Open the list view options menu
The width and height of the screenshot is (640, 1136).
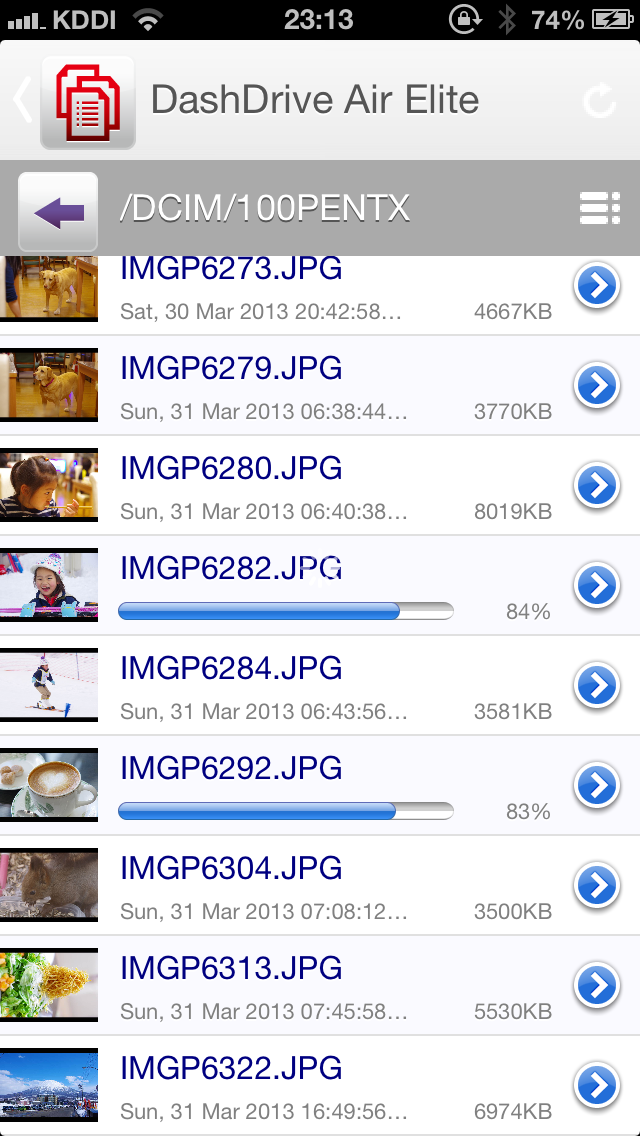(x=600, y=208)
